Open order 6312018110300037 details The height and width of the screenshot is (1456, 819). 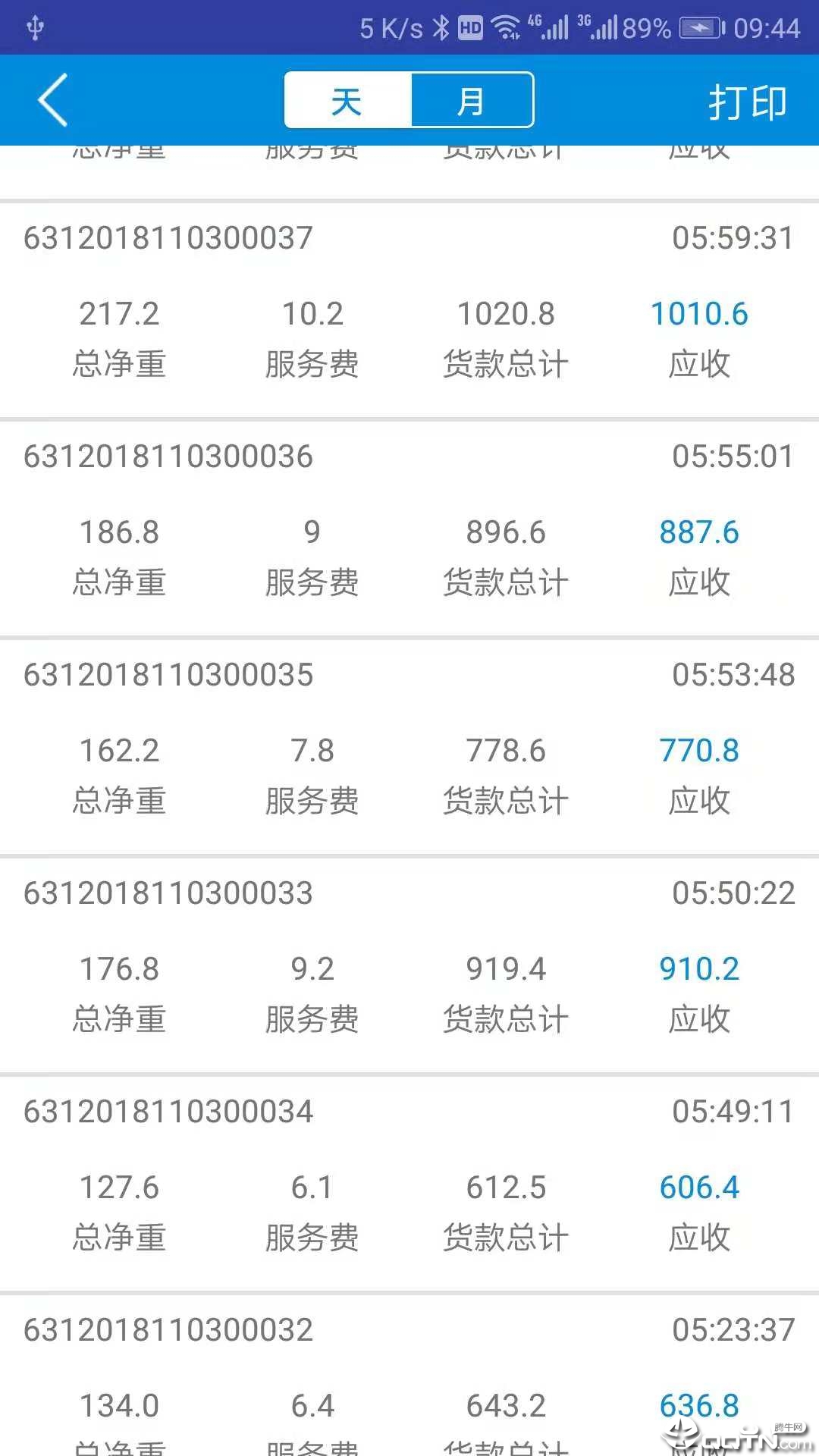click(x=168, y=238)
